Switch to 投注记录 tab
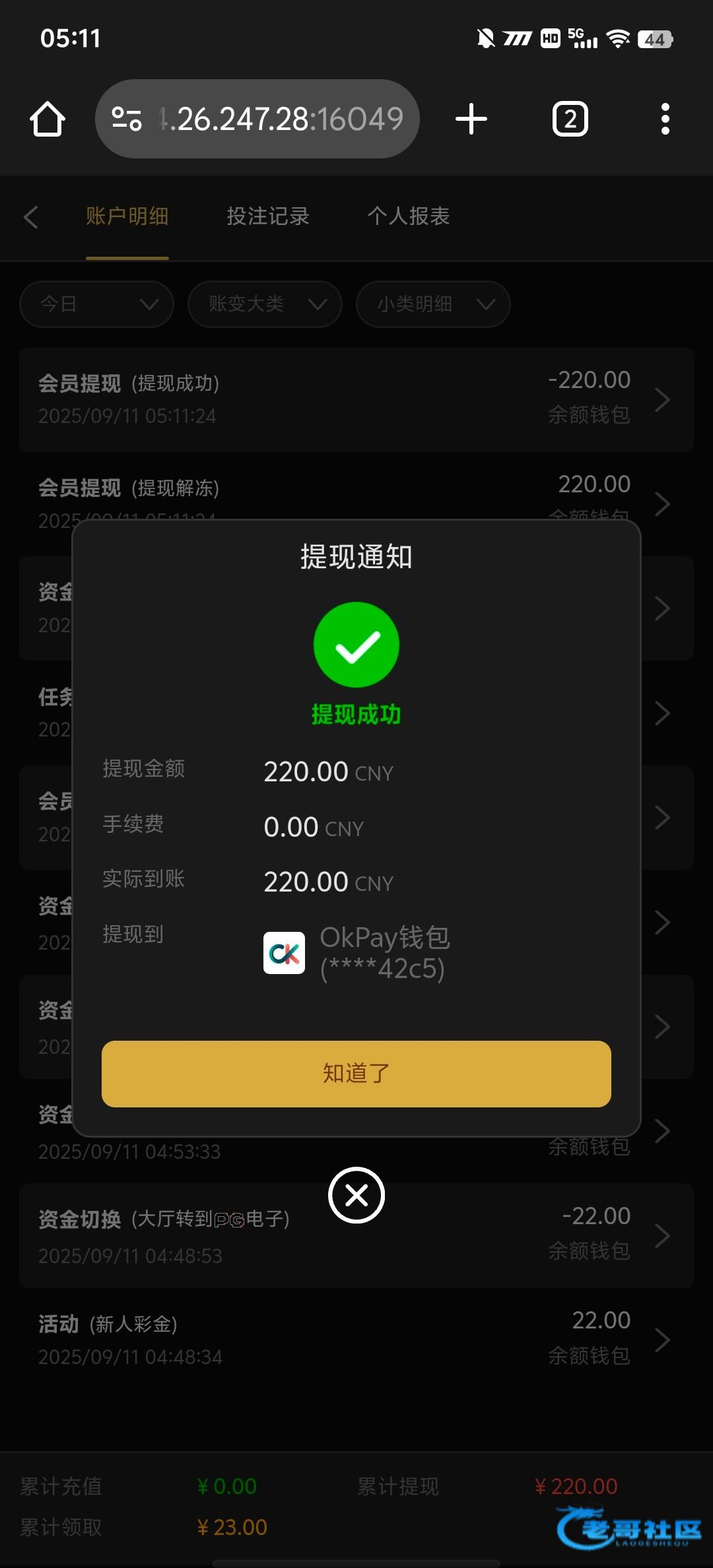713x1568 pixels. (x=267, y=216)
